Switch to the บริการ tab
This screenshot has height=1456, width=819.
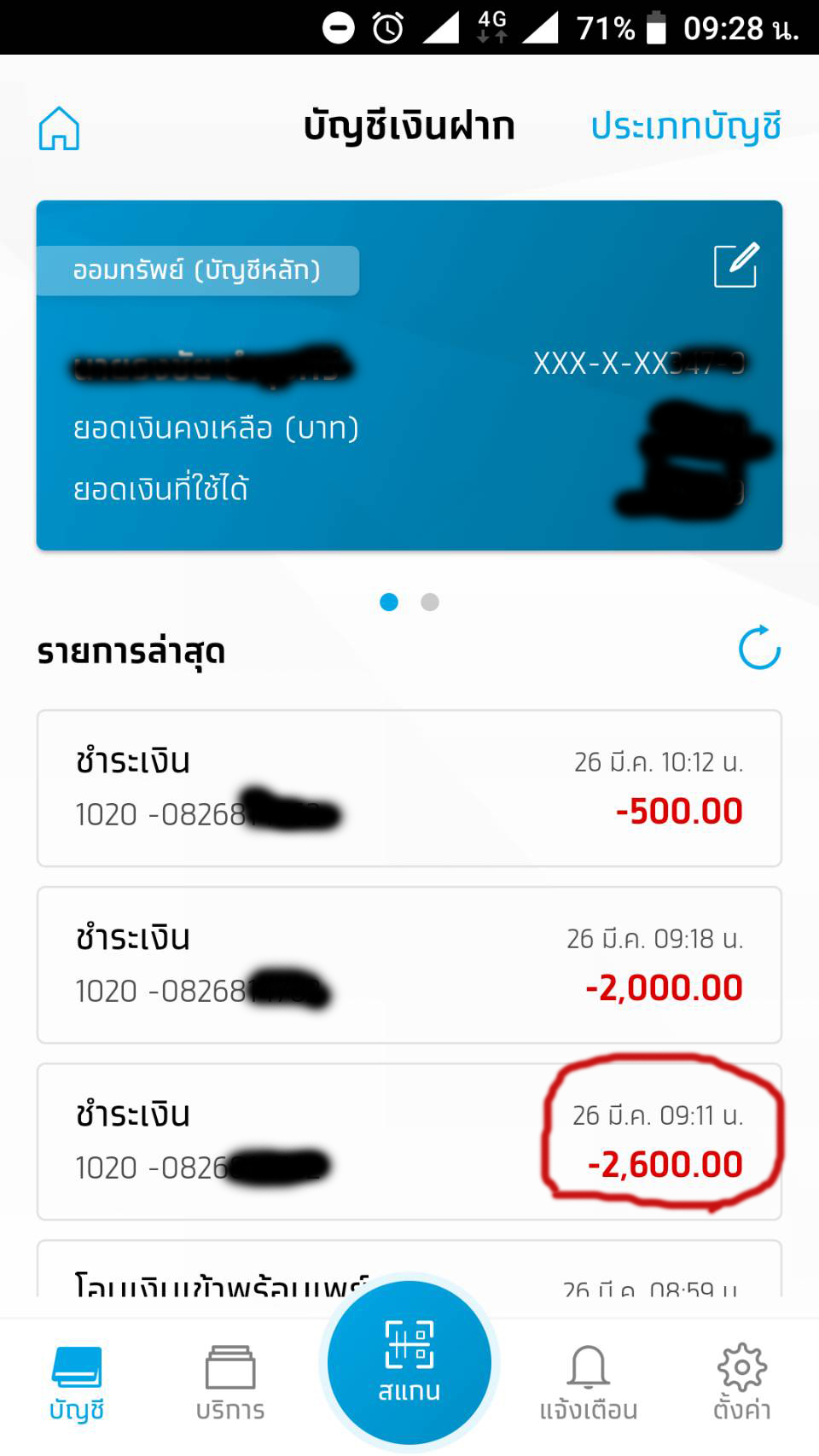coord(230,1384)
